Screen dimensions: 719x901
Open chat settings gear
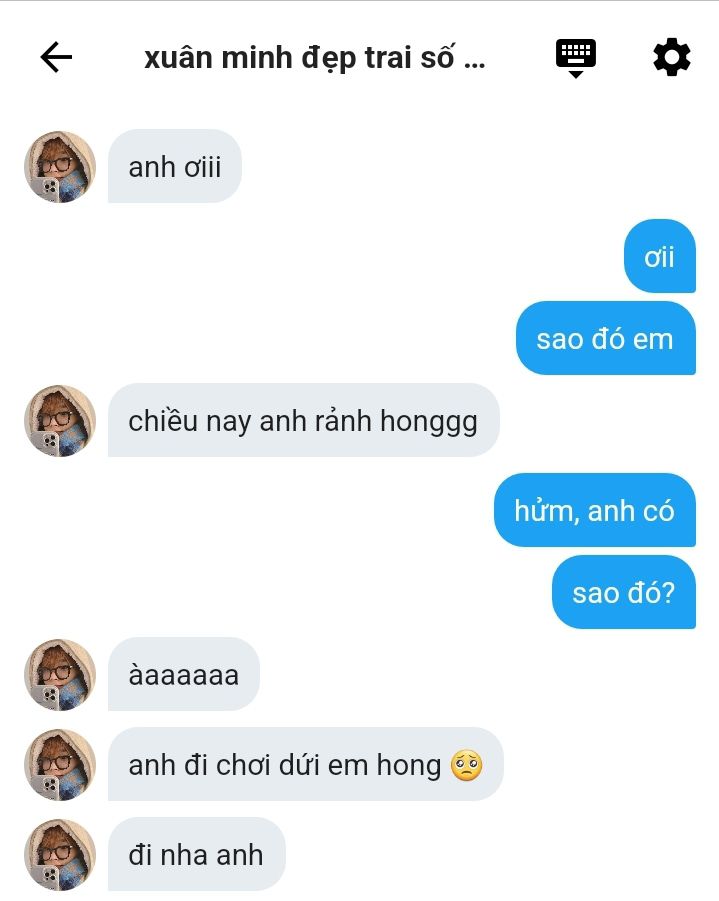pyautogui.click(x=671, y=58)
